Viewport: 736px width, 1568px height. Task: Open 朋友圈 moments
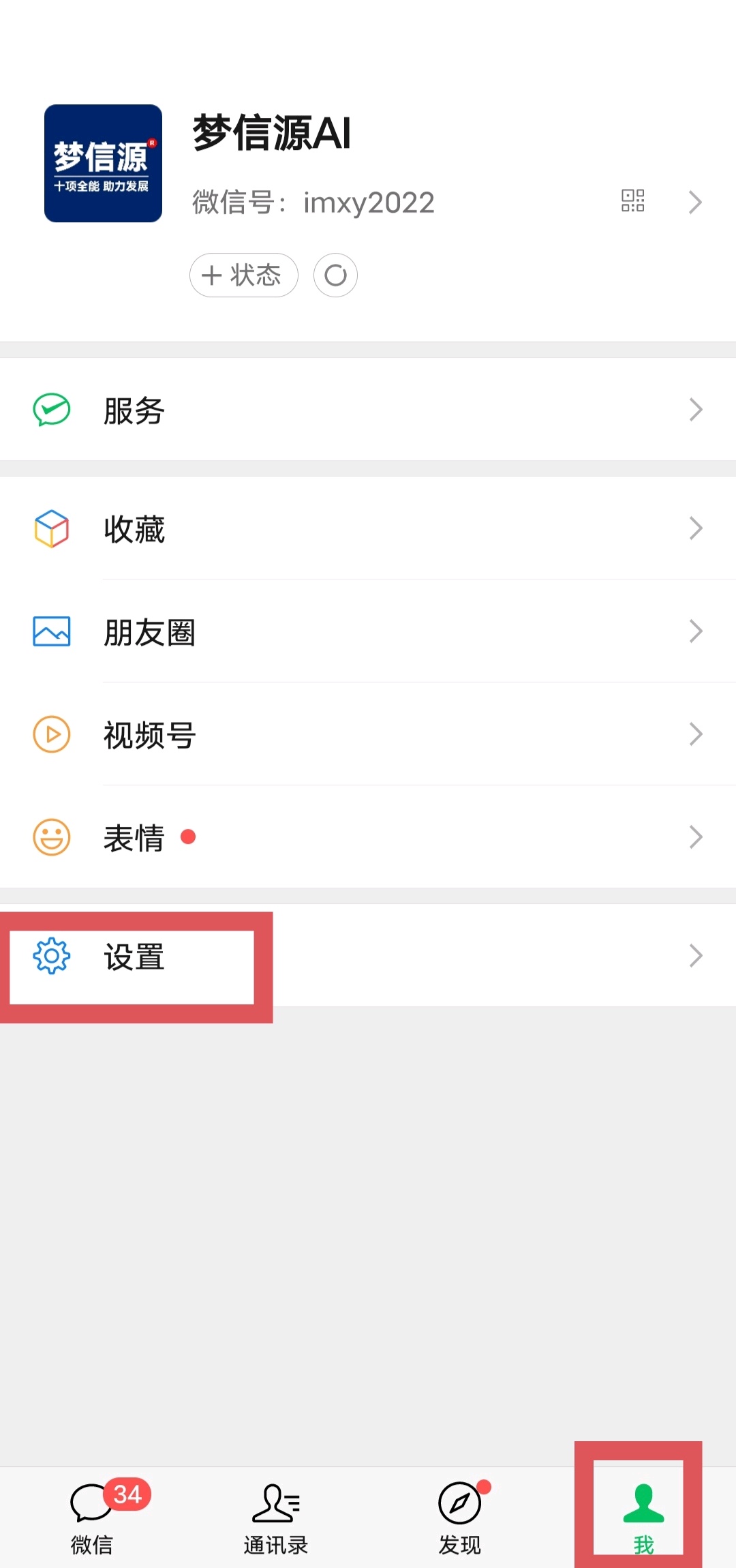pos(368,631)
